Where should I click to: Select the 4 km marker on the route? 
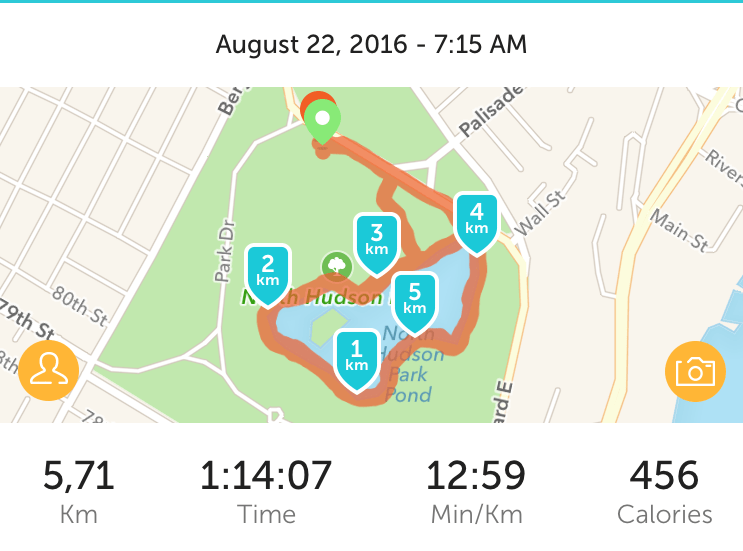pyautogui.click(x=476, y=219)
